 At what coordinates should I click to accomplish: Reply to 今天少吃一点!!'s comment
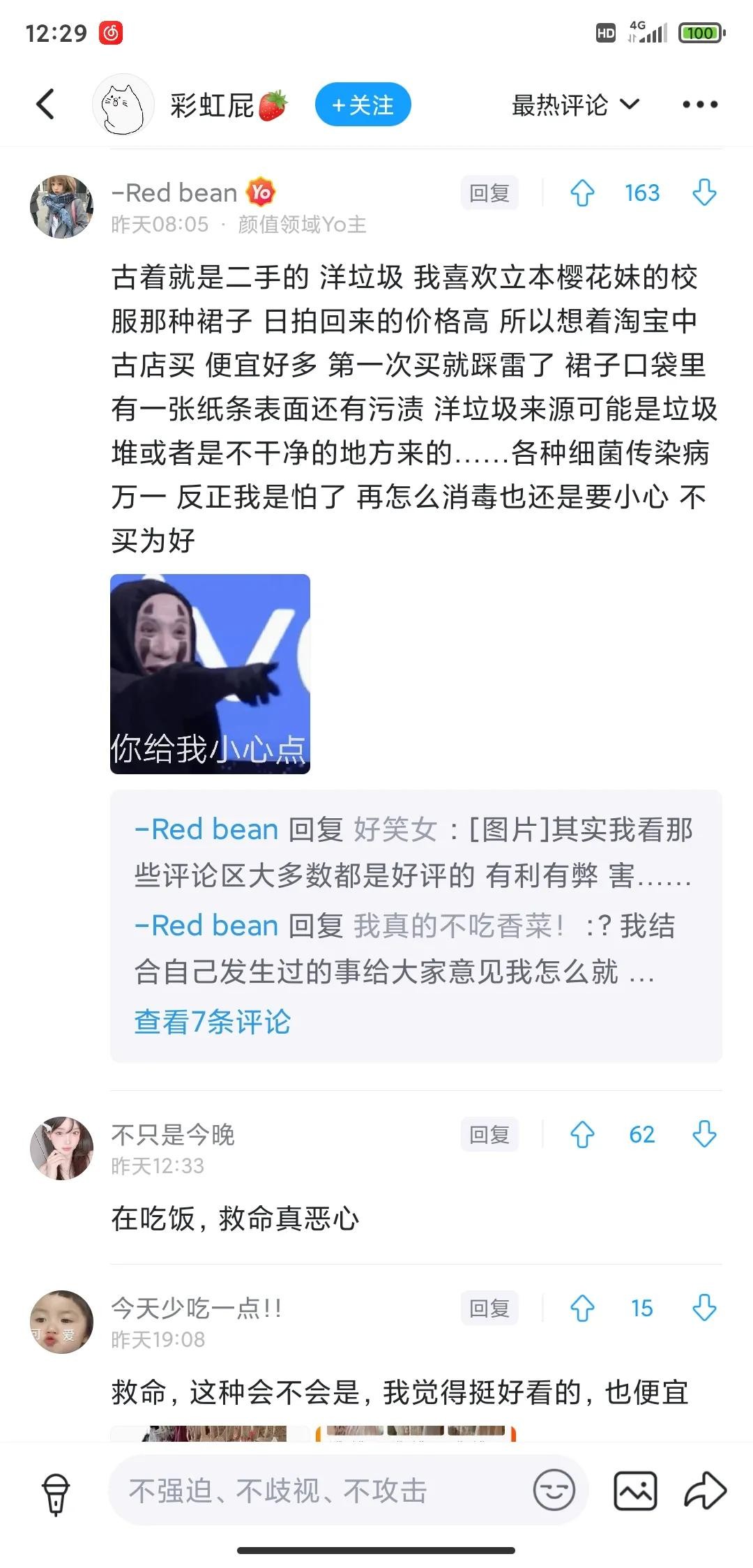click(x=489, y=1309)
